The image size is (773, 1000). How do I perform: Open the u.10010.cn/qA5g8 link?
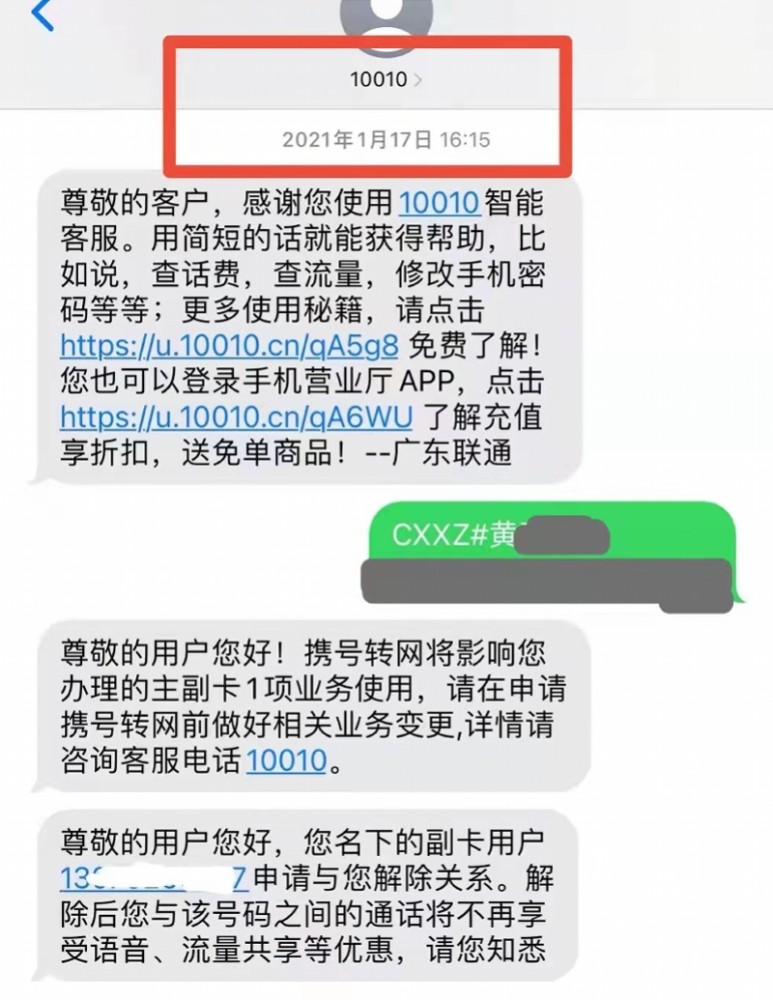[x=229, y=345]
